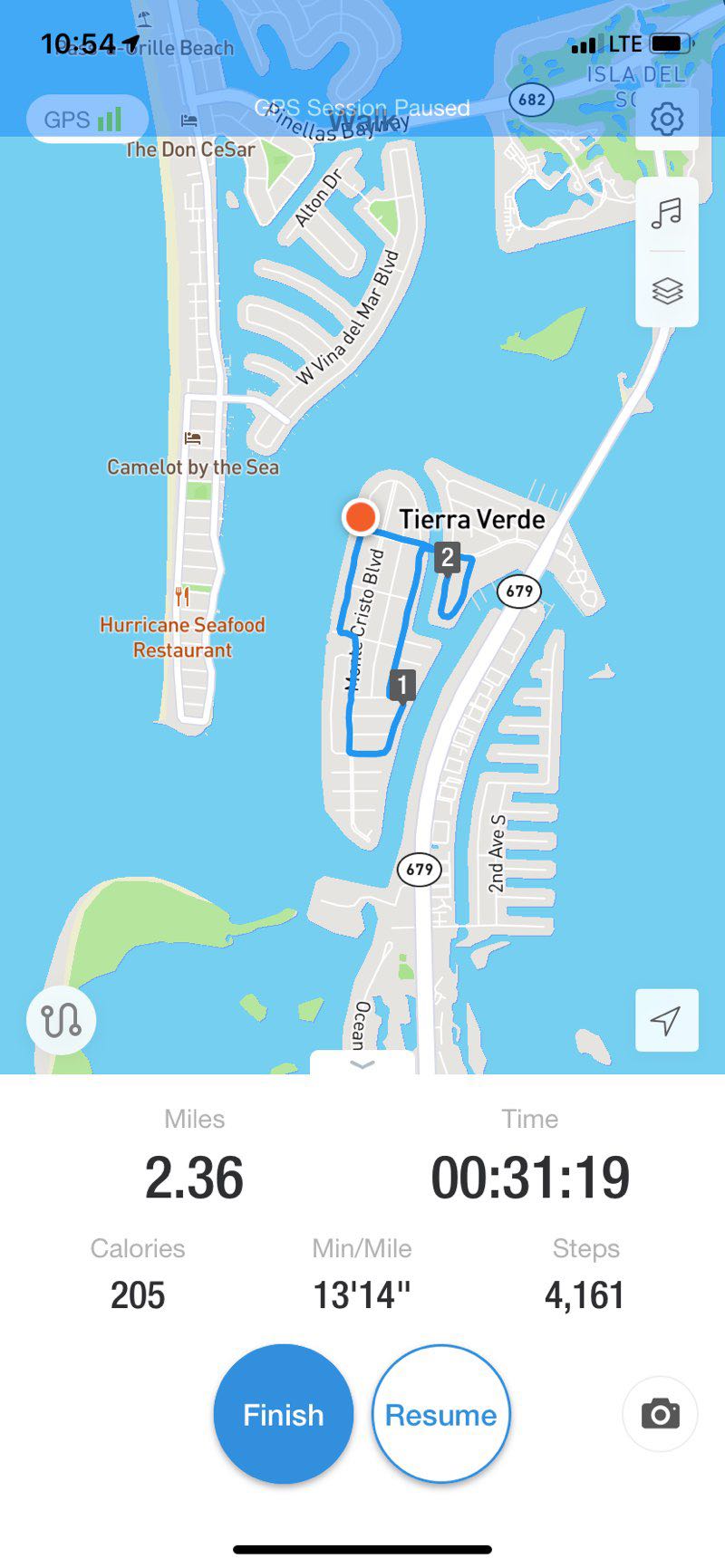This screenshot has width=725, height=1568.
Task: Take a photo with the camera
Action: click(x=660, y=1414)
